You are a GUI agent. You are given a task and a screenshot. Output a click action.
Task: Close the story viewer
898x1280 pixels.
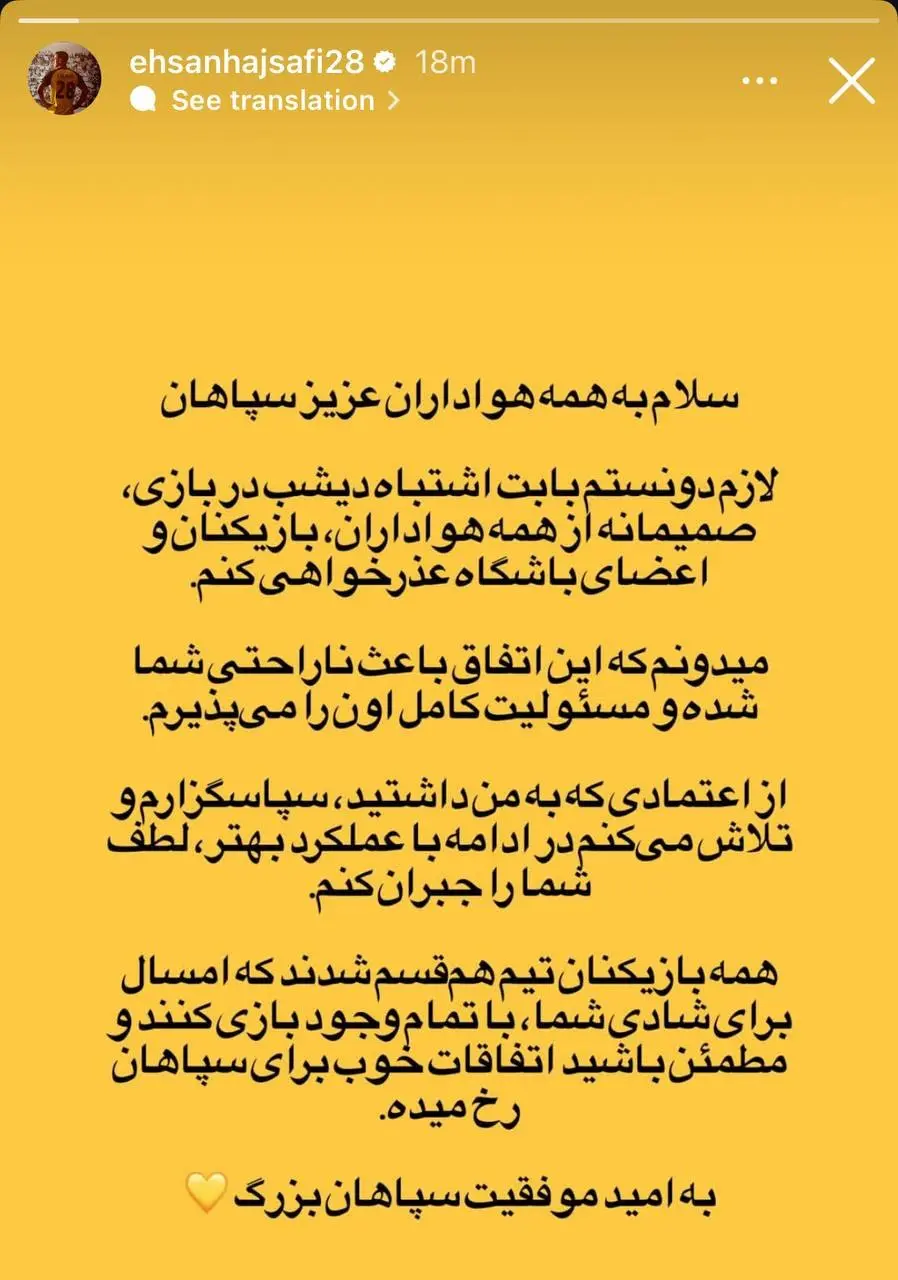tap(852, 80)
